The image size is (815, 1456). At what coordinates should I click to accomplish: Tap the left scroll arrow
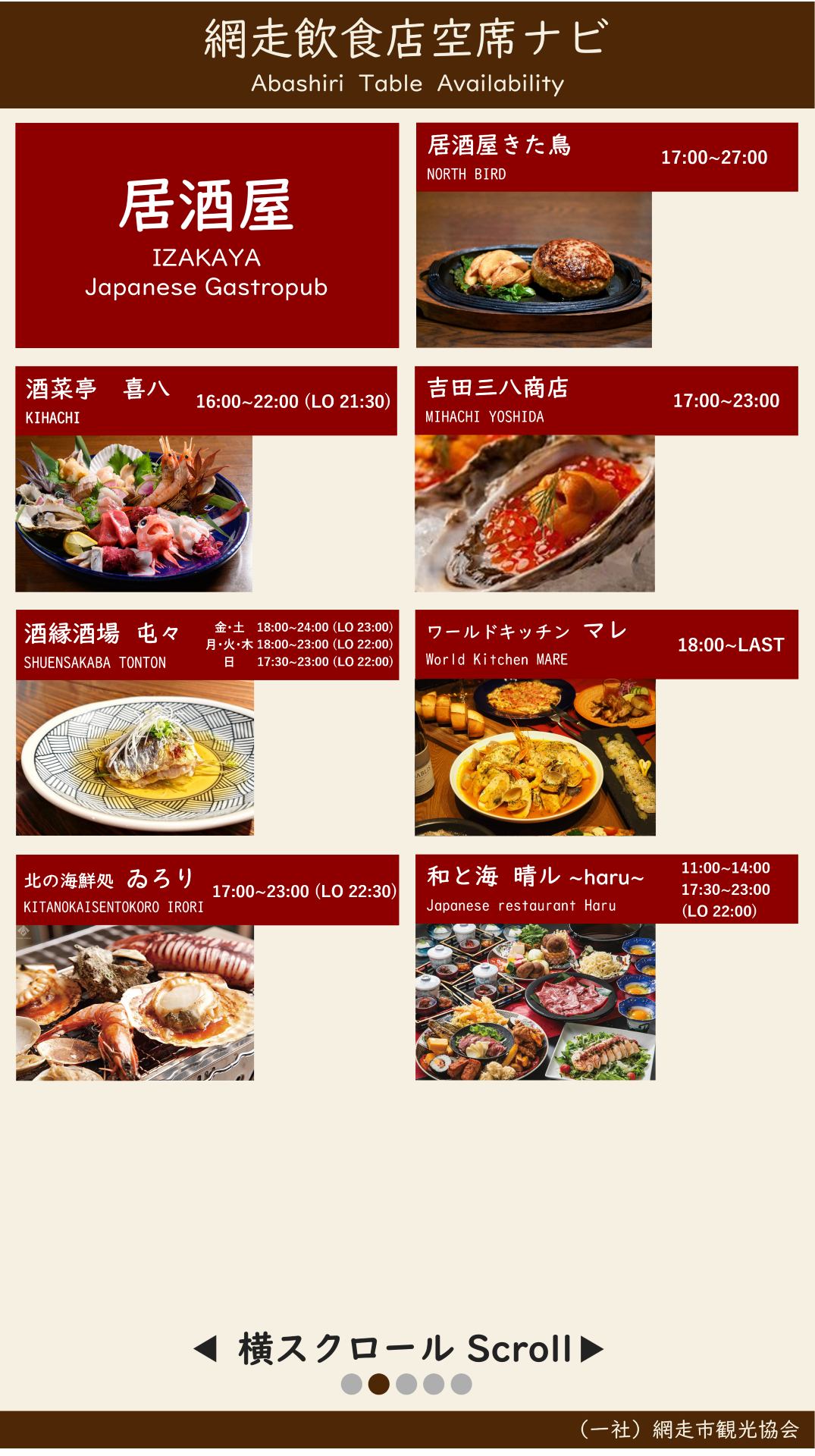205,1349
